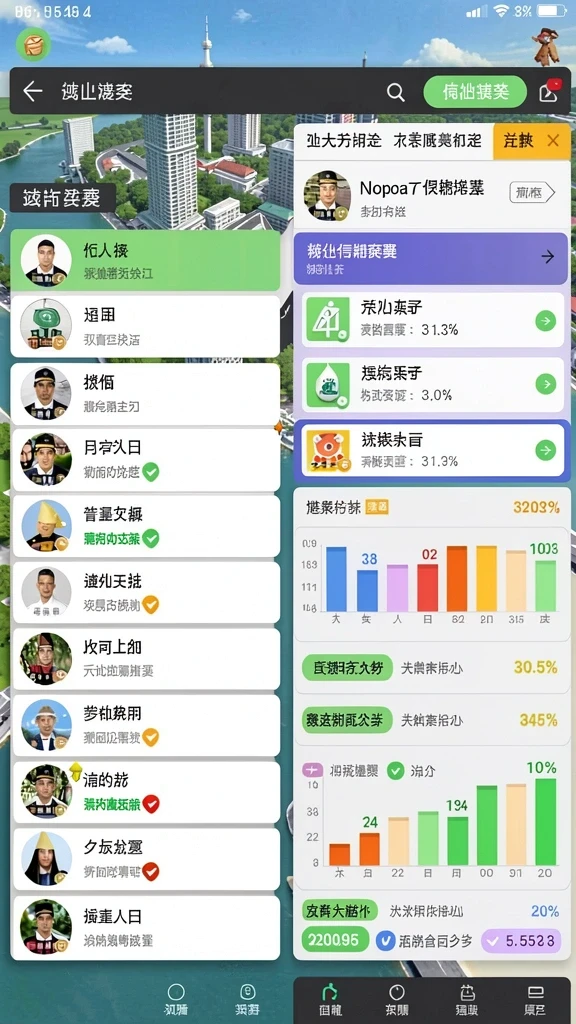Switch to the clock icon bottom tab
Viewport: 576px width, 1024px height.
coord(396,999)
